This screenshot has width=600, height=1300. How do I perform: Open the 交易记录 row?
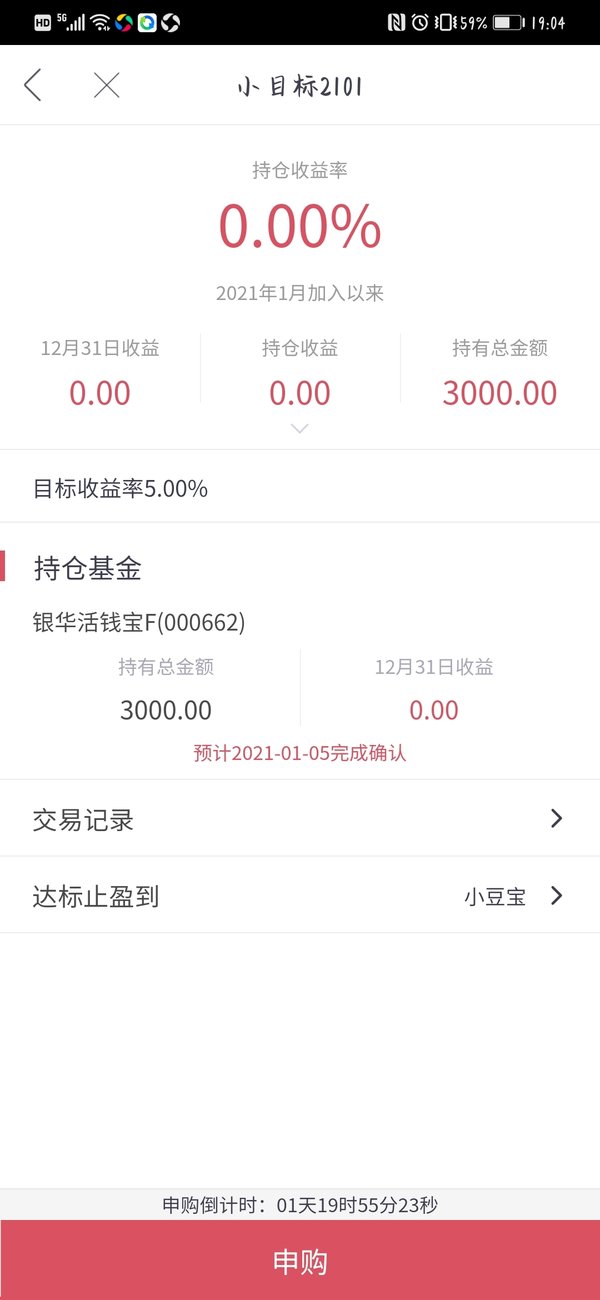point(300,819)
